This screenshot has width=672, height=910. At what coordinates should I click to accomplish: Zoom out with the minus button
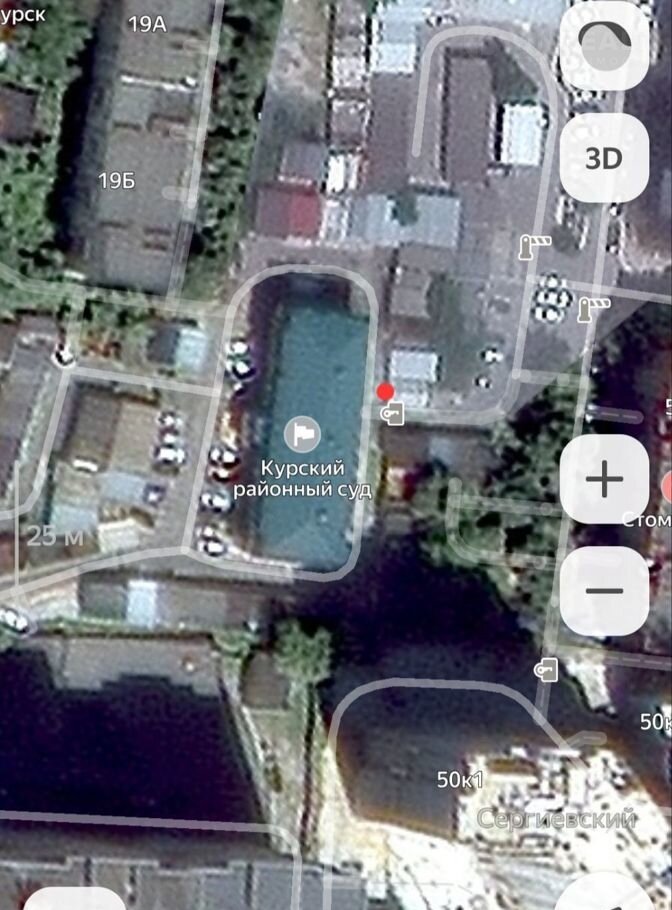pos(603,590)
